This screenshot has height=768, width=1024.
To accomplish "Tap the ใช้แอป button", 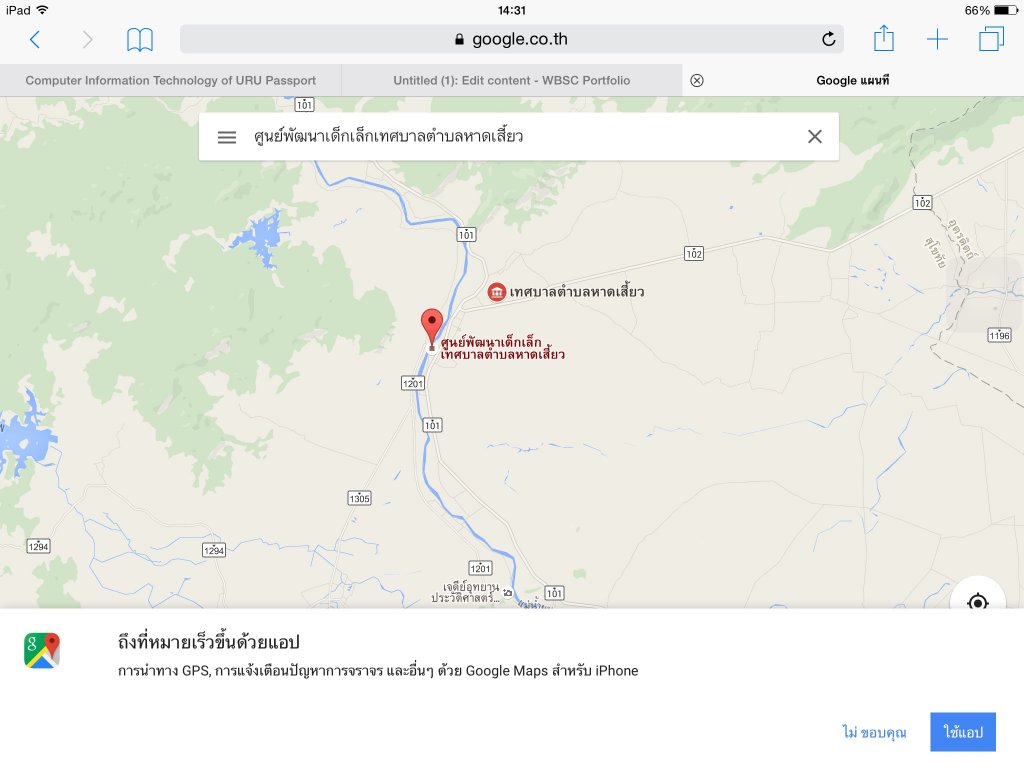I will pos(963,733).
